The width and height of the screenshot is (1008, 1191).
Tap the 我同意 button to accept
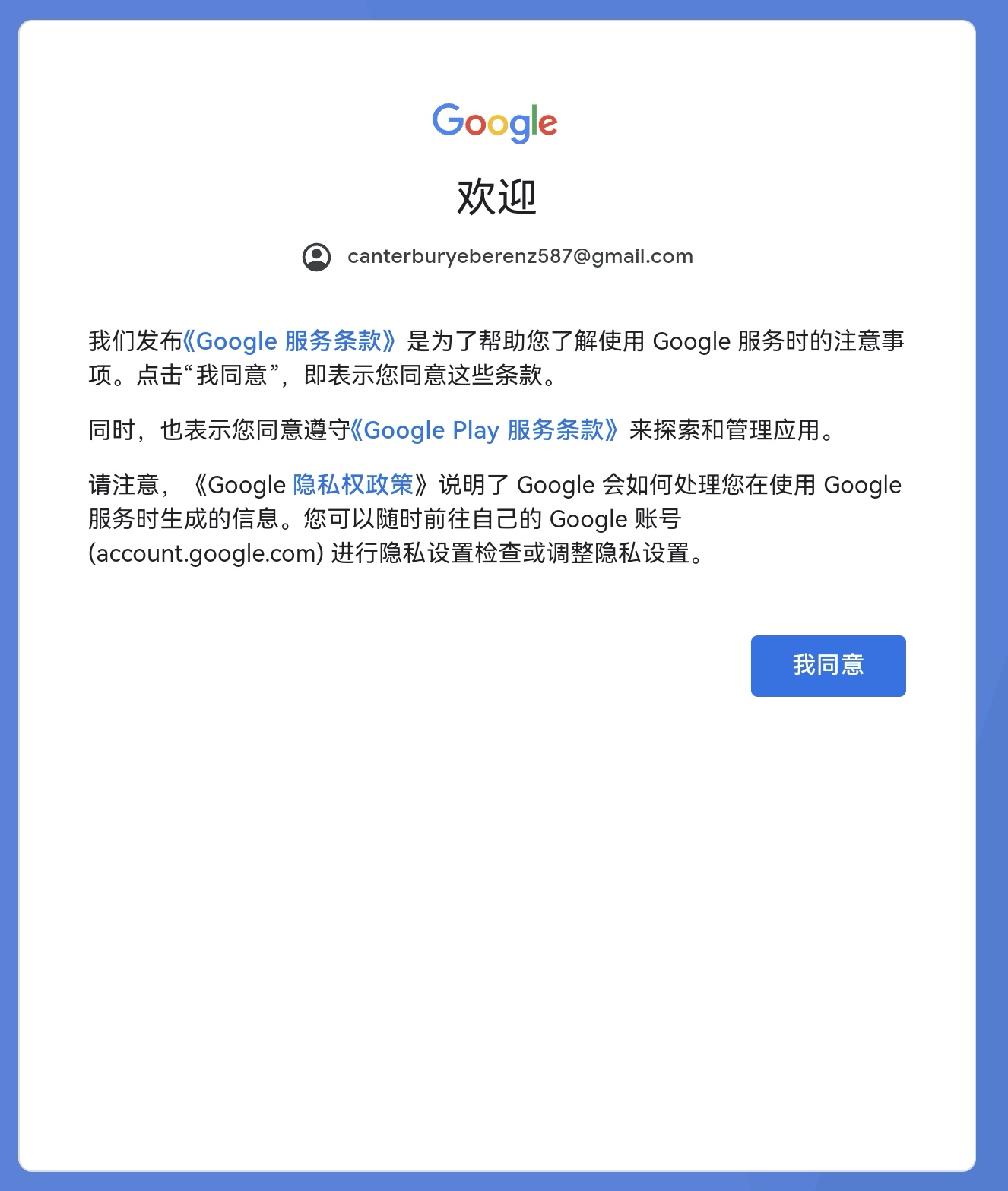[x=828, y=665]
